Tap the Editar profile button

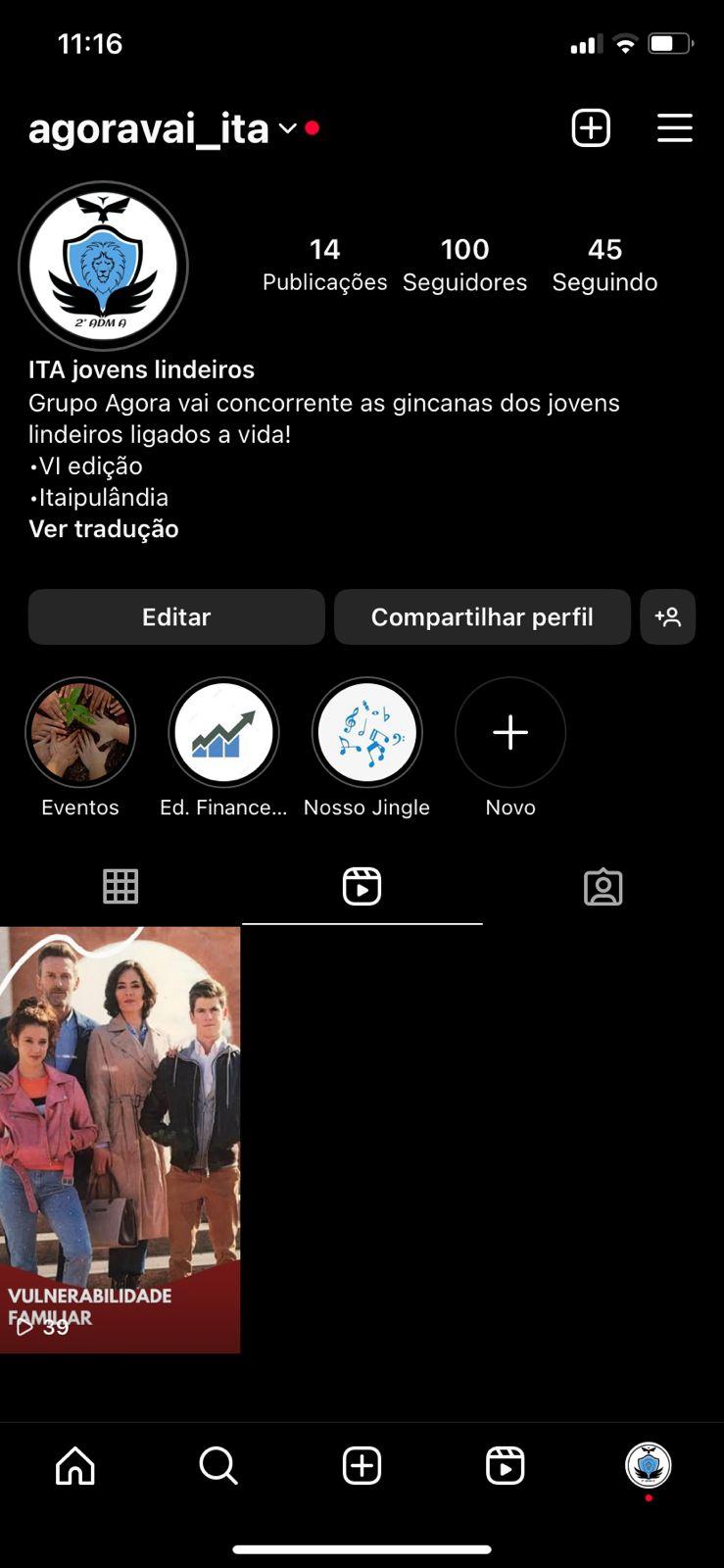(176, 616)
